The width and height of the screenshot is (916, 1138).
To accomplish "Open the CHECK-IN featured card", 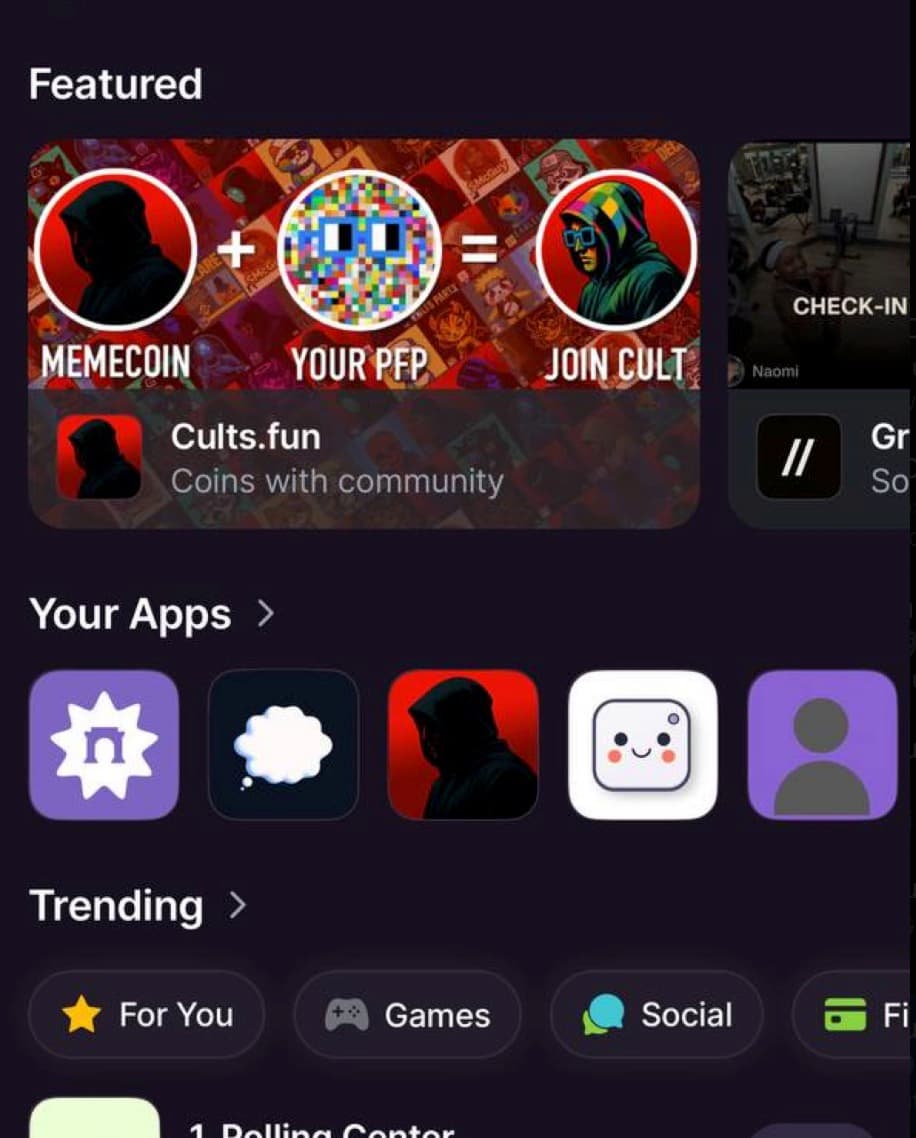I will click(822, 334).
